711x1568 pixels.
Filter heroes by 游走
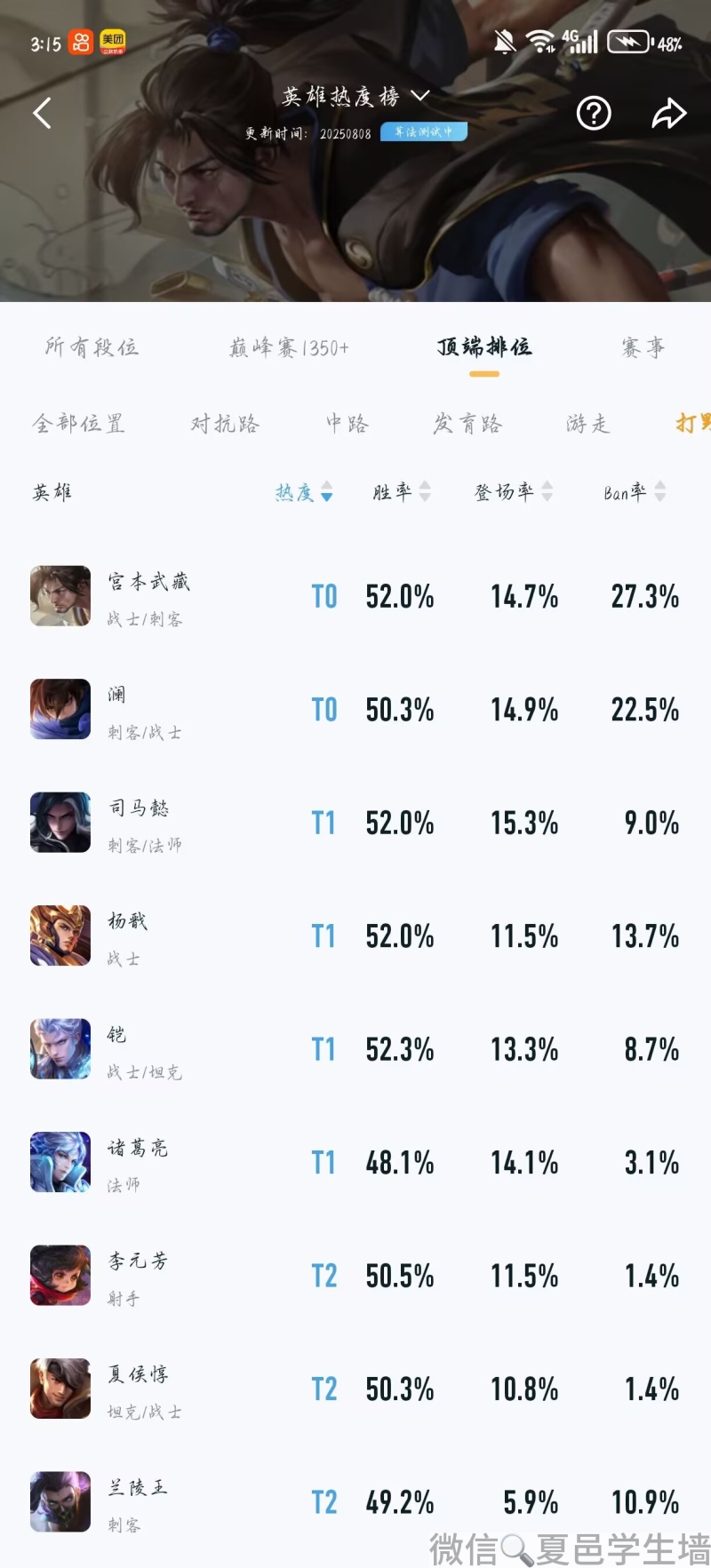587,423
